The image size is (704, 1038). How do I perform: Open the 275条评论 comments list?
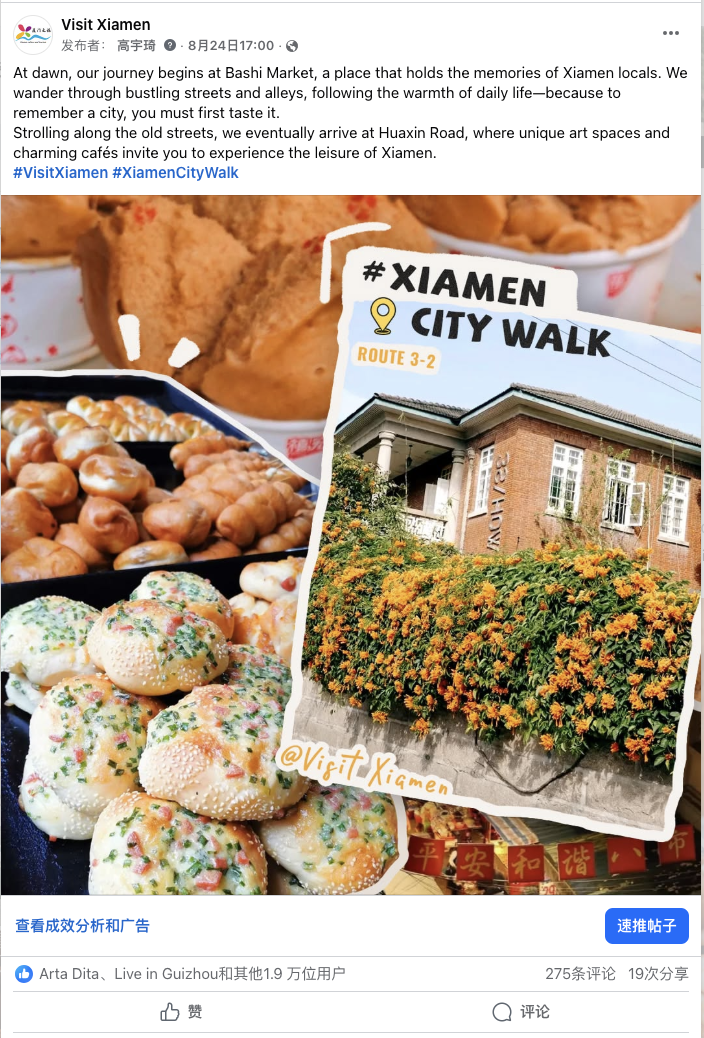[x=580, y=973]
